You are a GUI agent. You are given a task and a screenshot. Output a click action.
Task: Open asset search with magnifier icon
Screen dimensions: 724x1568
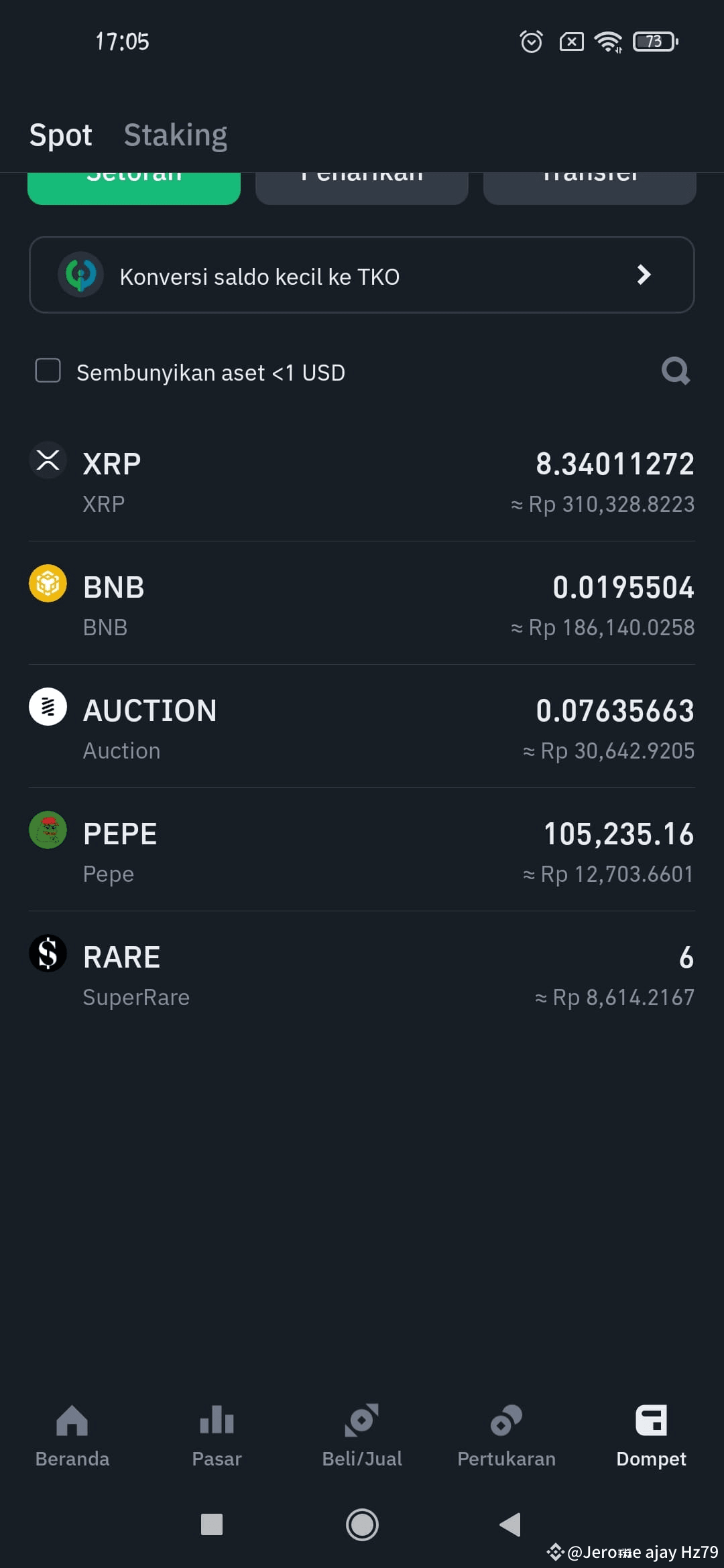coord(675,371)
